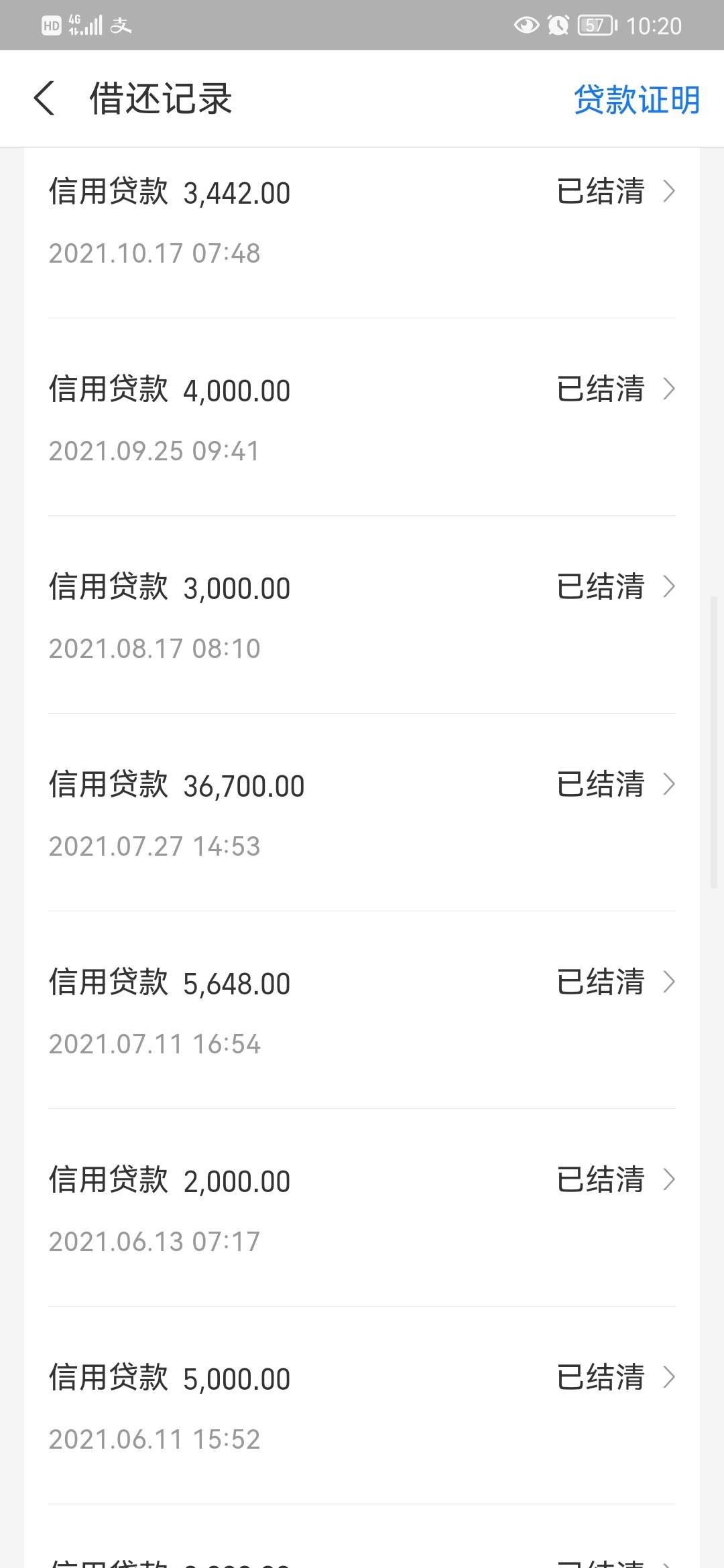Select the 36,700.00 loan record

[362, 813]
